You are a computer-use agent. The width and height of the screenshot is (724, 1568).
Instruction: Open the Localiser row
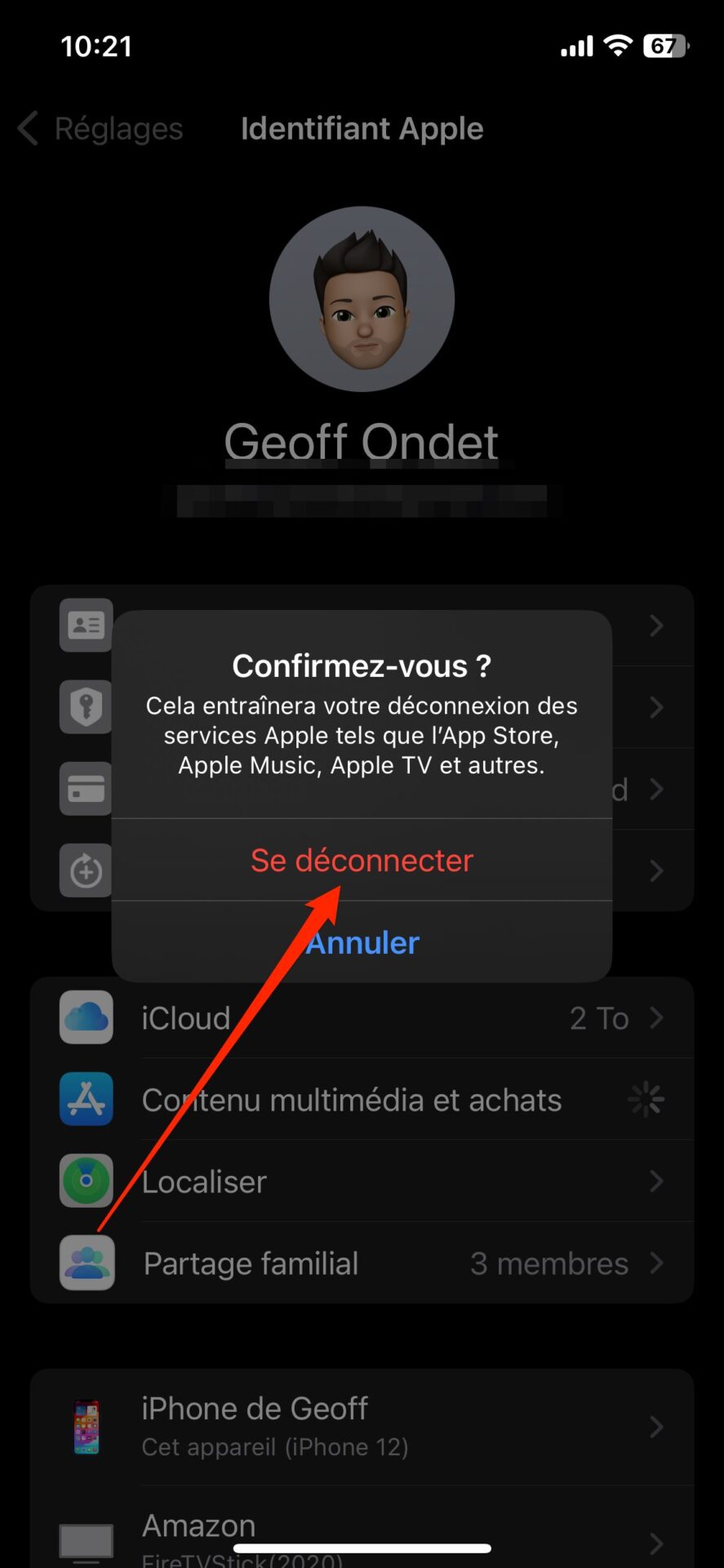pyautogui.click(x=362, y=1182)
